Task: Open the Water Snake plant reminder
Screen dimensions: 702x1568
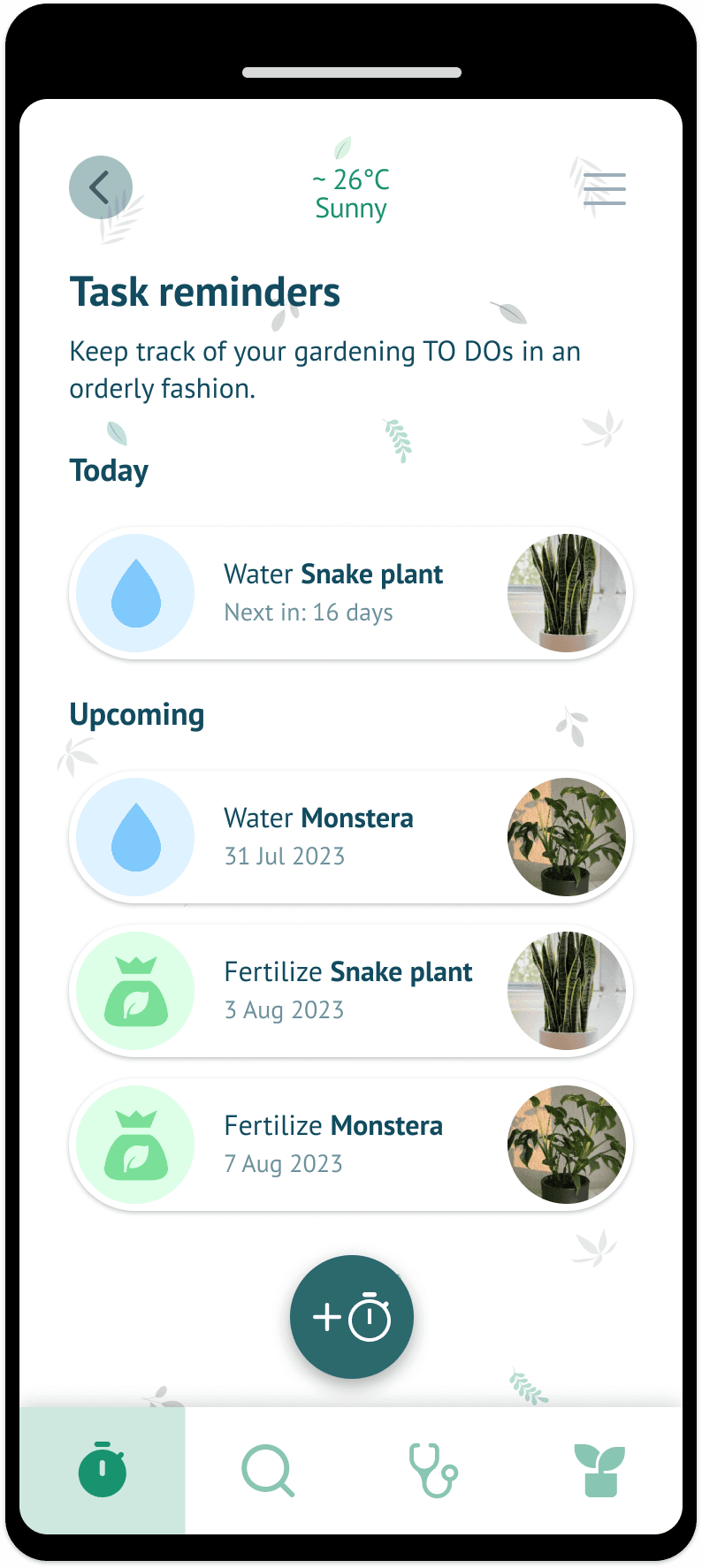Action: pos(351,593)
